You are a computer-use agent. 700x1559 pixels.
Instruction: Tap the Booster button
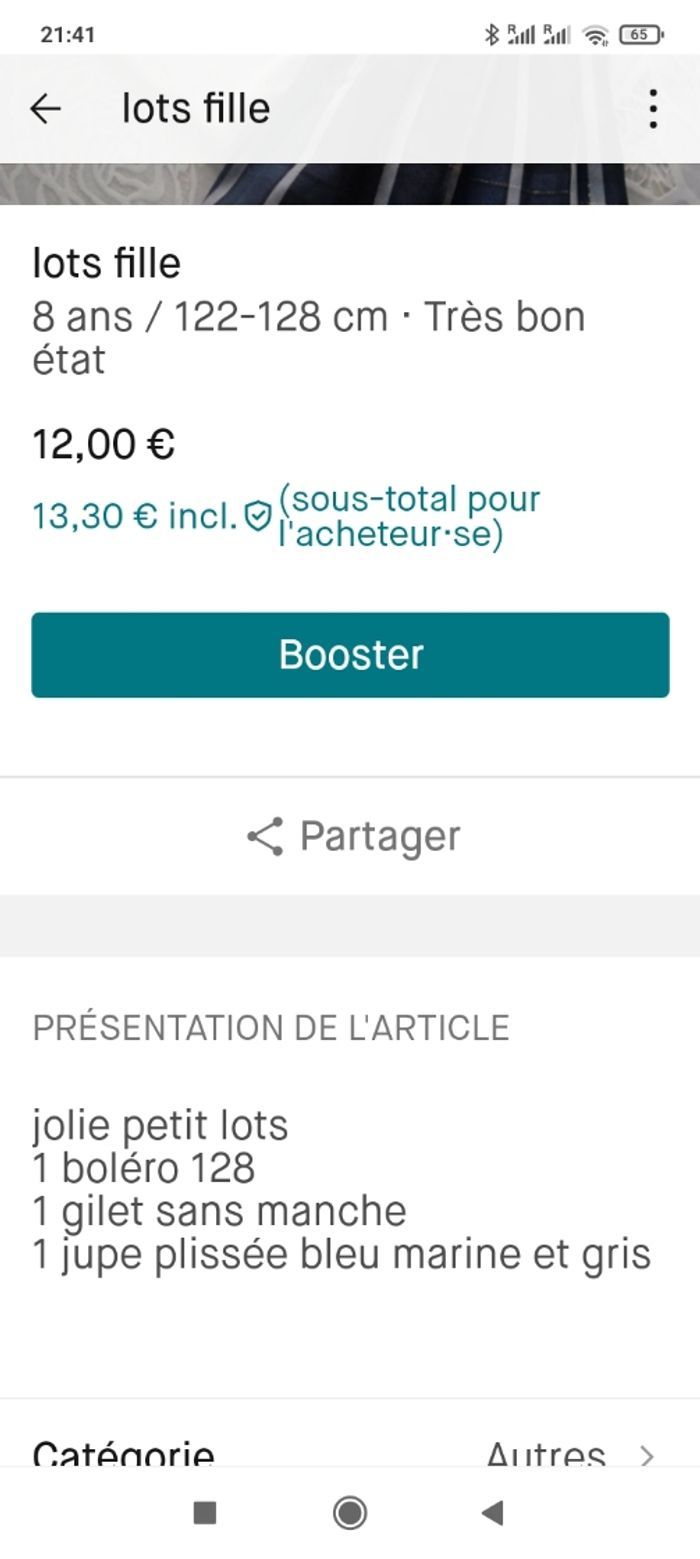(350, 655)
